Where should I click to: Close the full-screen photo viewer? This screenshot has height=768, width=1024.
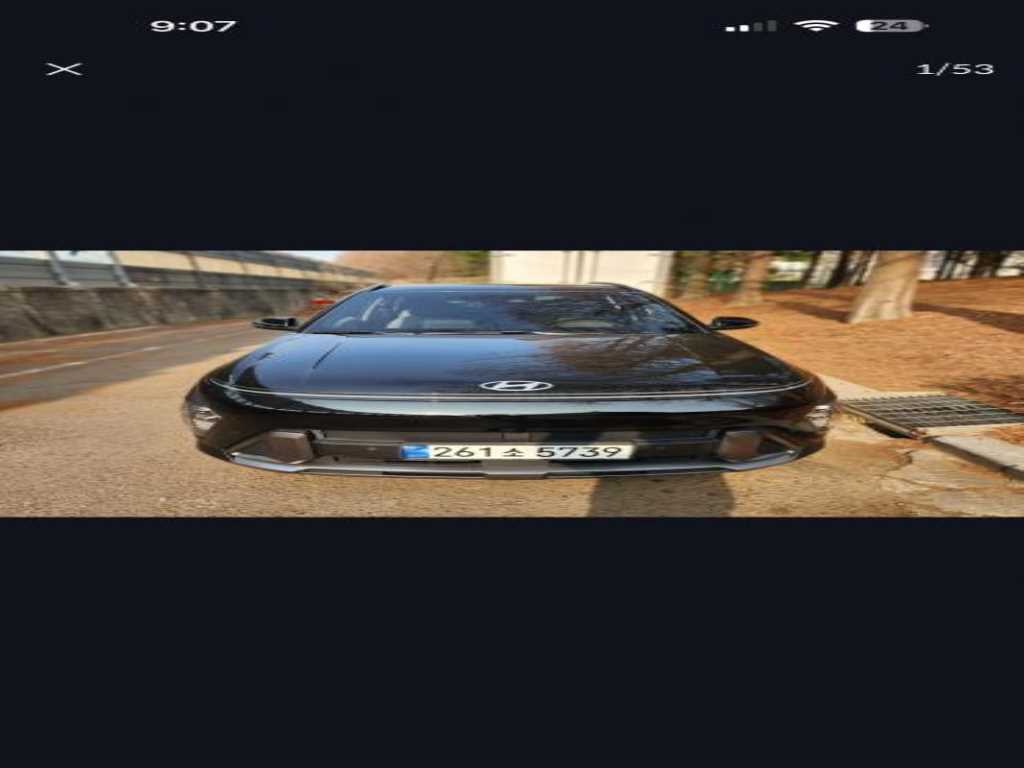[64, 69]
